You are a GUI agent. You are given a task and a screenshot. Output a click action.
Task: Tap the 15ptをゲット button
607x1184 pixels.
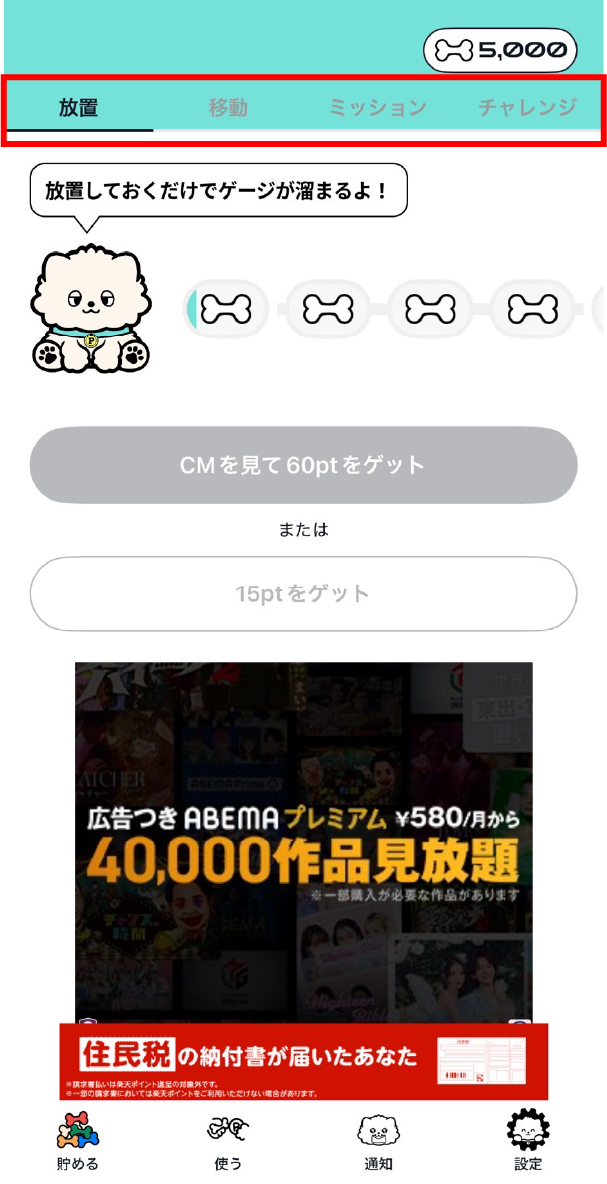click(303, 594)
